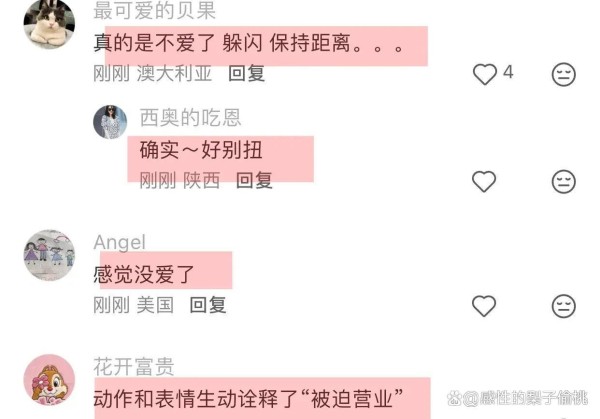Reply to 西奥的吃恩's comment
The width and height of the screenshot is (600, 419).
click(254, 181)
